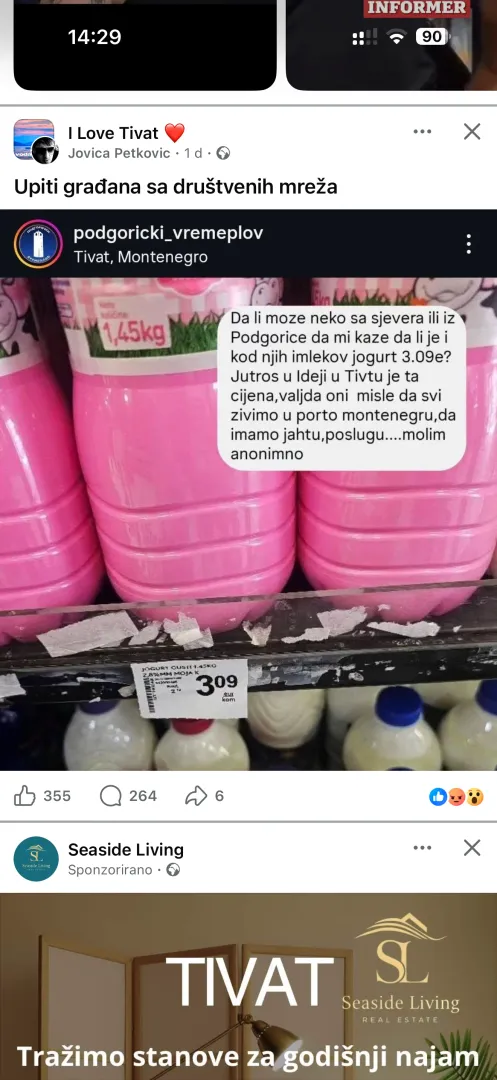This screenshot has height=1080, width=497.
Task: Open the Seaside Living page
Action: point(126,849)
